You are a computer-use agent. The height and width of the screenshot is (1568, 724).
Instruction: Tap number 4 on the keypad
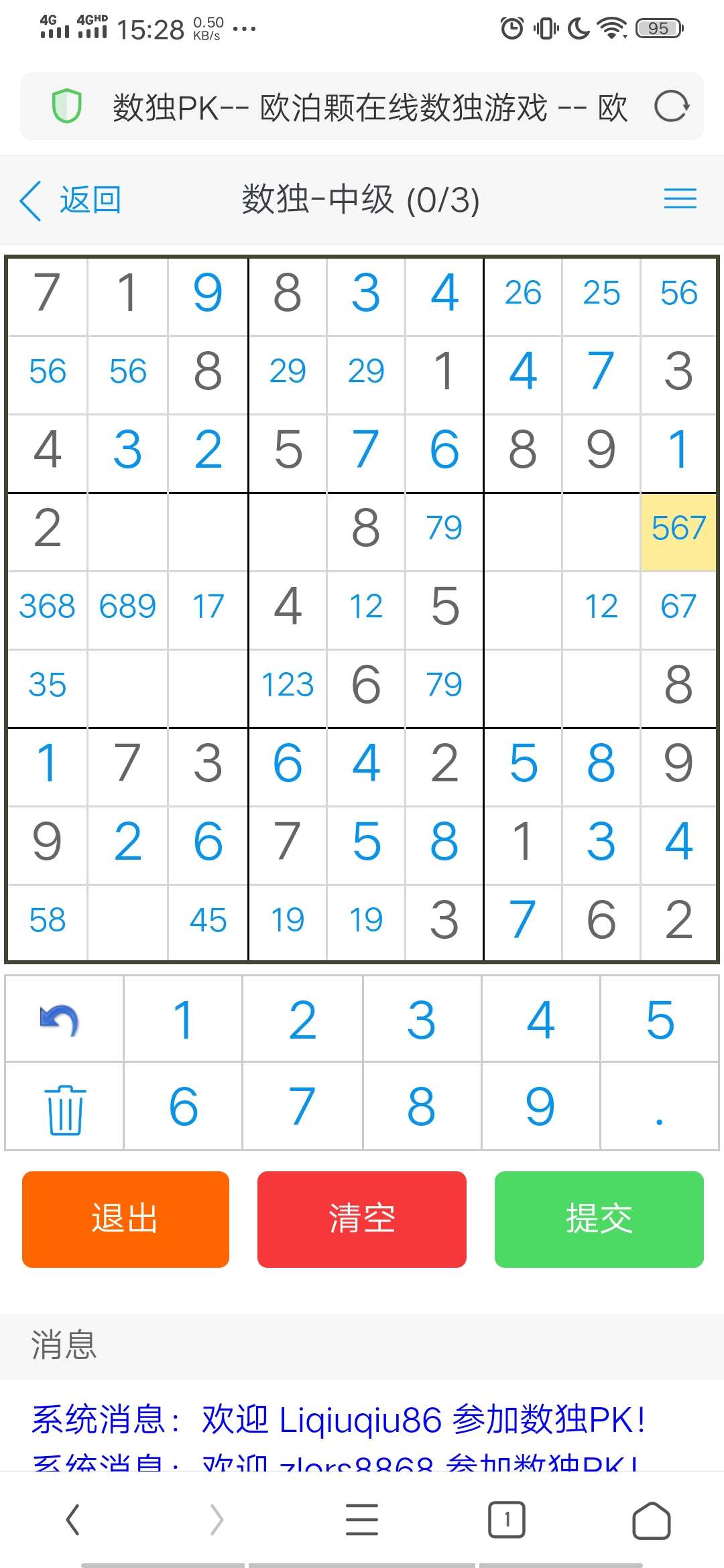[540, 1019]
